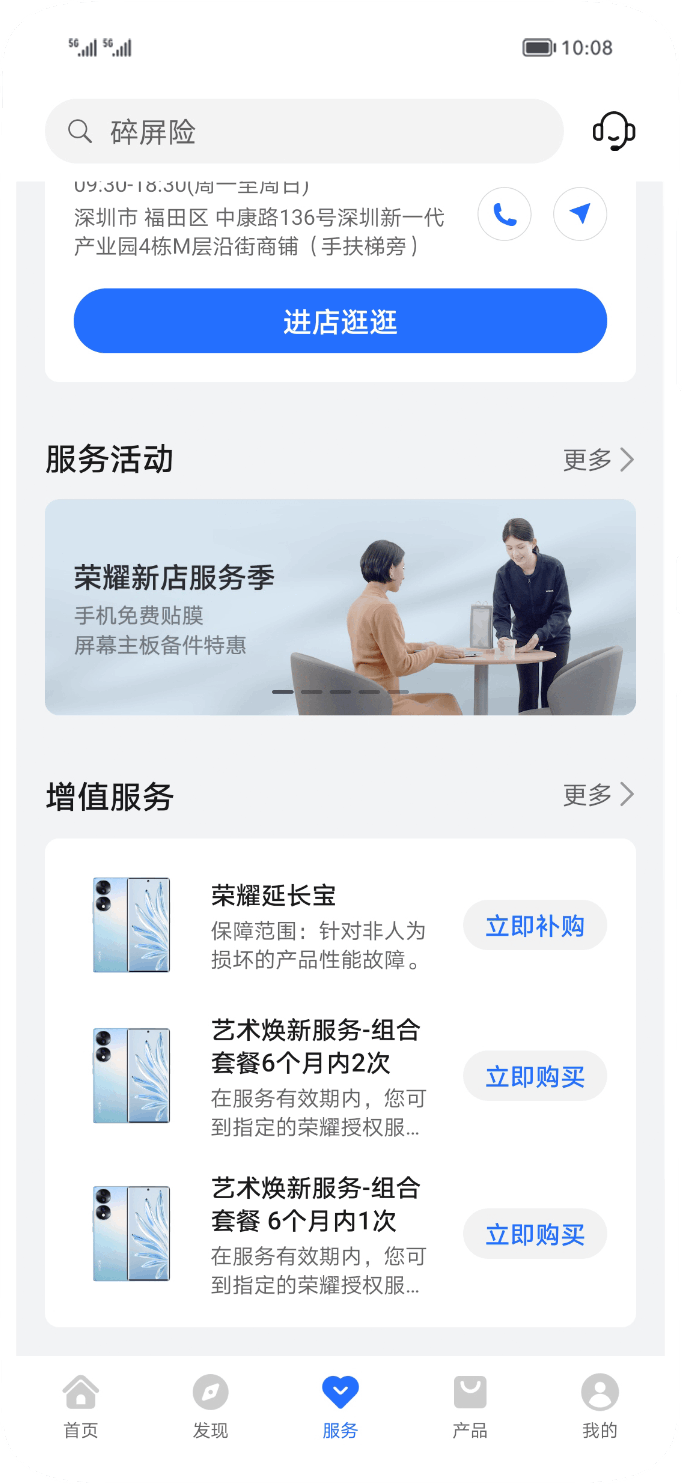The width and height of the screenshot is (682, 1484).
Task: Tap the 进店逛逛 button
Action: [x=340, y=321]
